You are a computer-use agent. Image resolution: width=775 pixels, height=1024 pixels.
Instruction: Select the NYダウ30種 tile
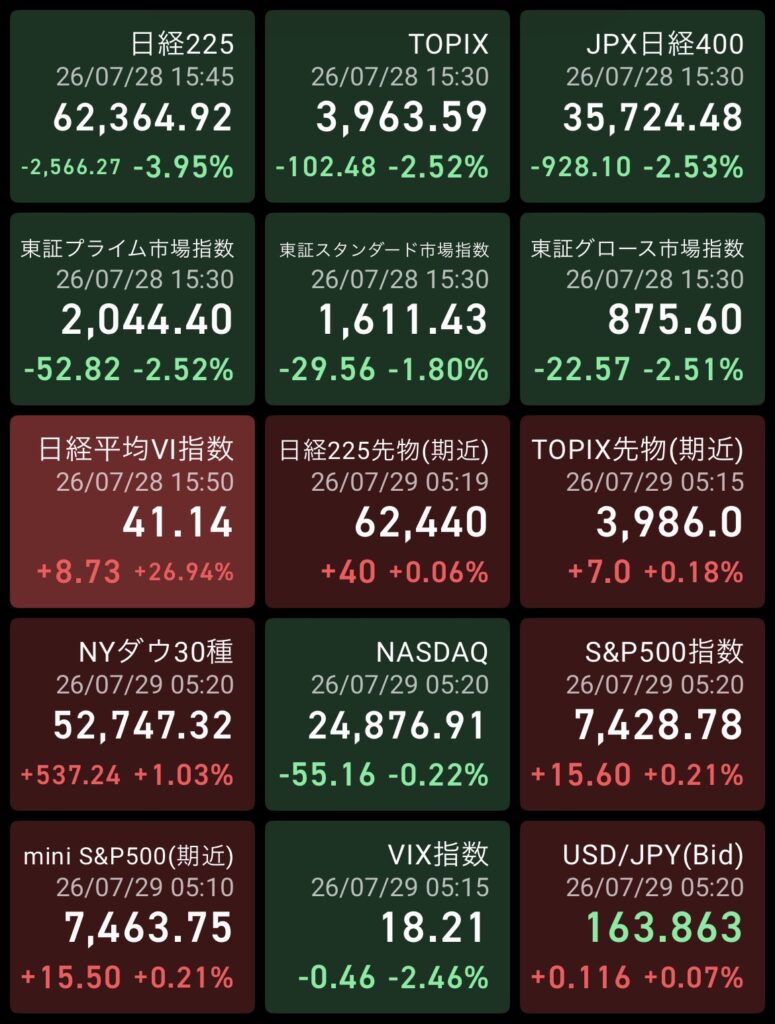132,714
